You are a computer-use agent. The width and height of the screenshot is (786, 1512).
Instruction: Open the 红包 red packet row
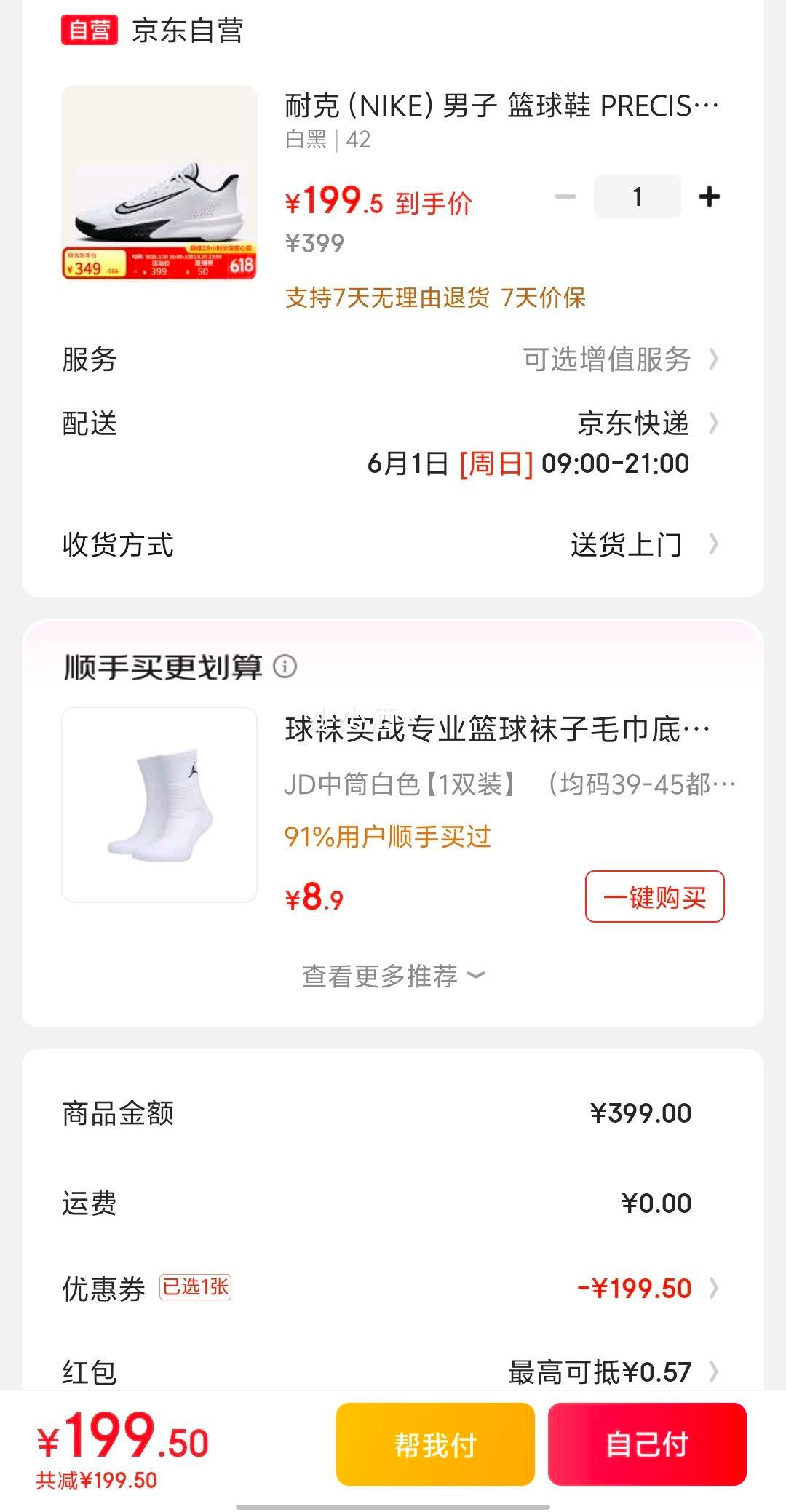[x=393, y=1372]
